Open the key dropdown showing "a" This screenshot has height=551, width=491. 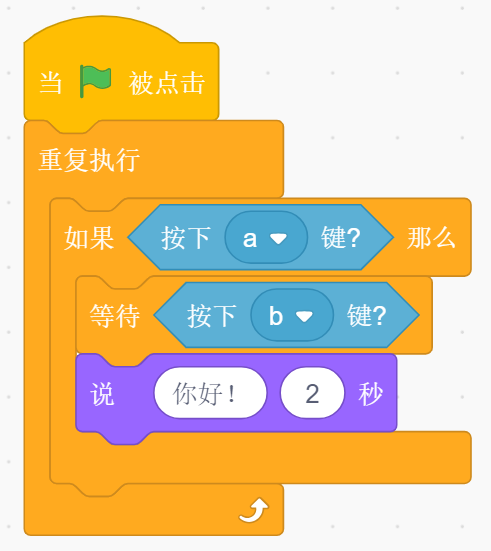[x=266, y=238]
